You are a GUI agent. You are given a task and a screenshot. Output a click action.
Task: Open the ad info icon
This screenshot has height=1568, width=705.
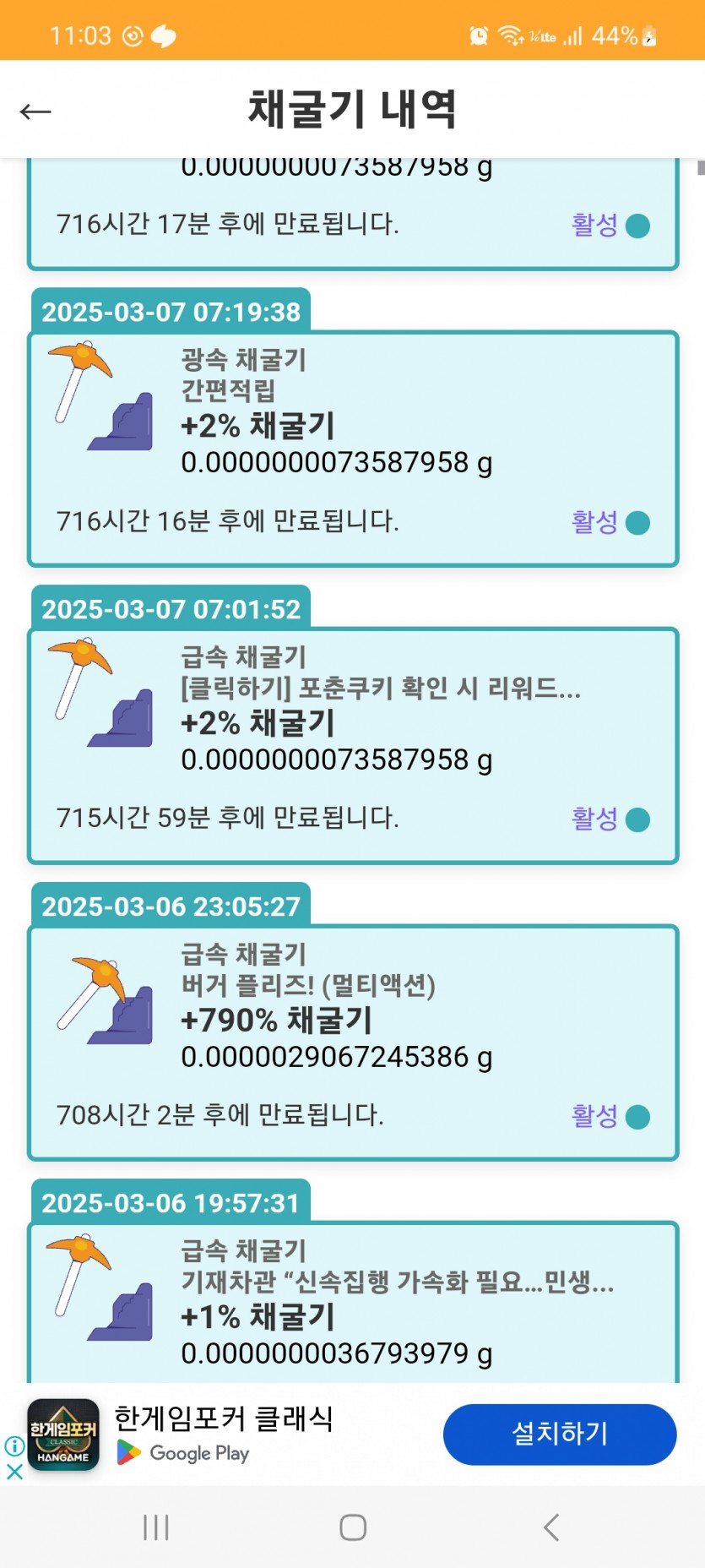14,1445
